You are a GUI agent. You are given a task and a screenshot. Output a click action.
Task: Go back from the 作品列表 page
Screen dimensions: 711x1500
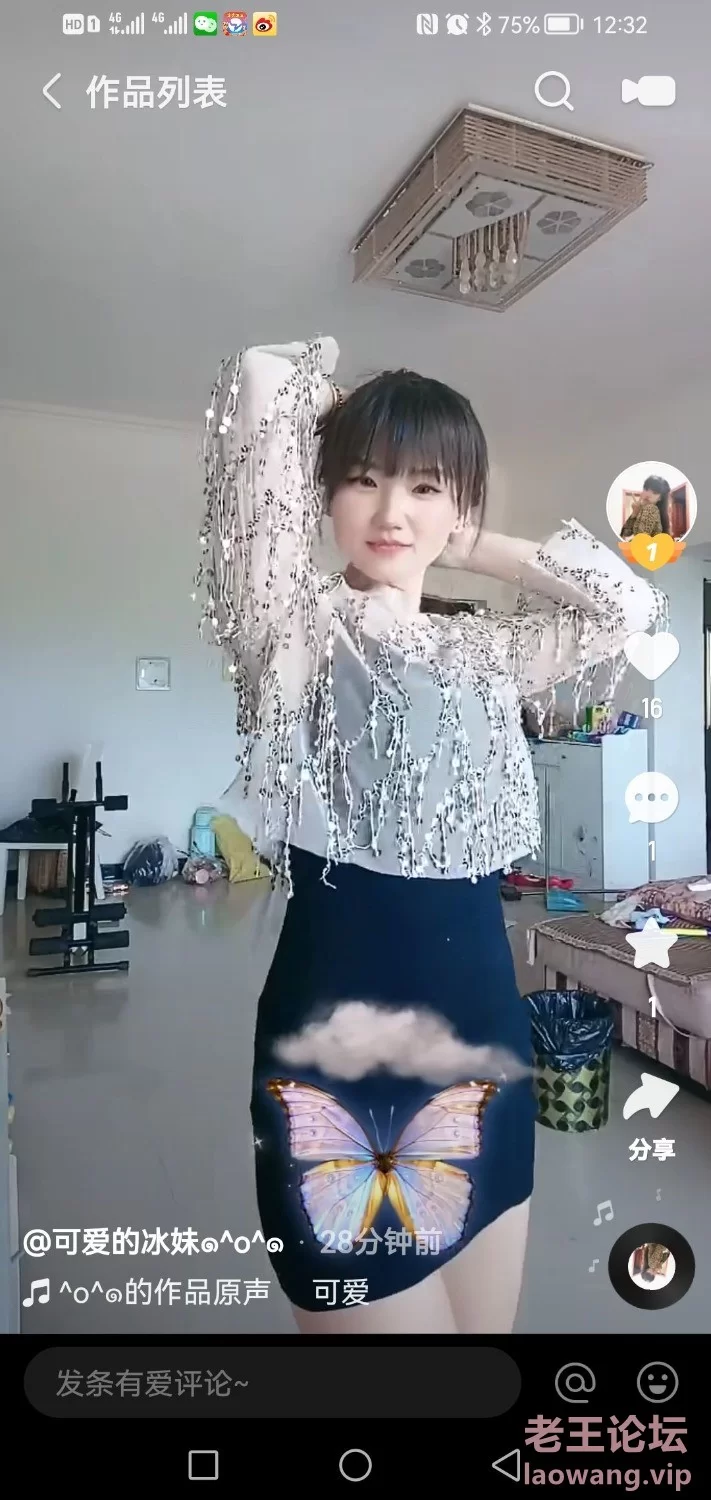coord(51,92)
